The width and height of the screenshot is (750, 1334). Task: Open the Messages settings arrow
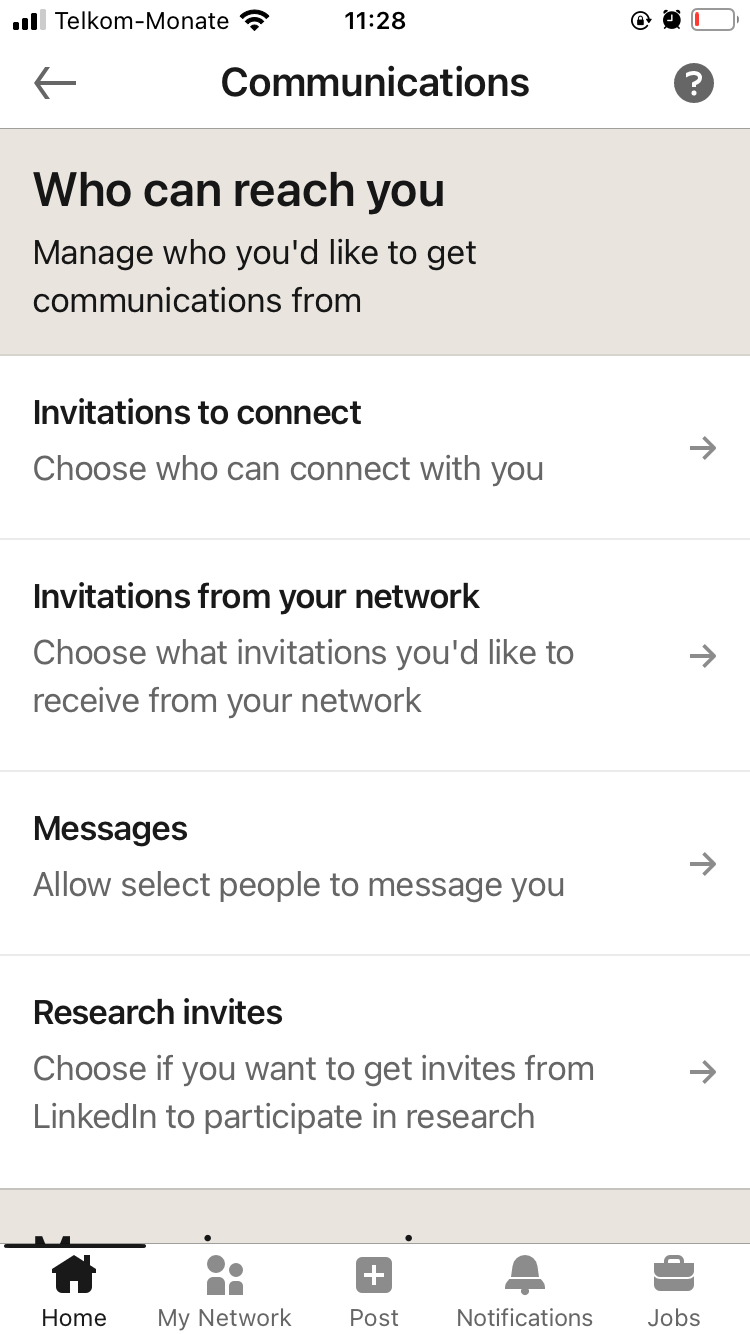click(x=703, y=864)
